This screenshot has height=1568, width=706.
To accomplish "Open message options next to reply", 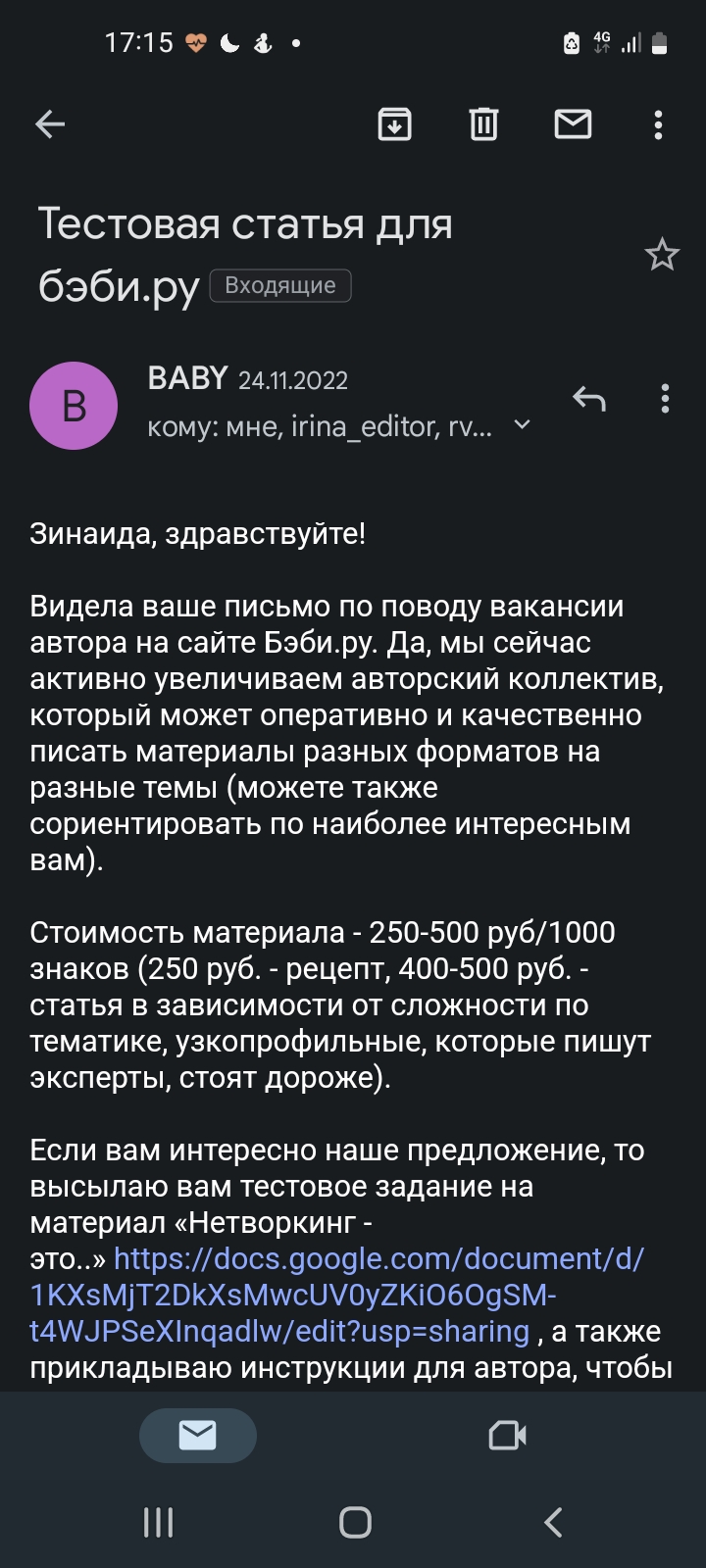I will pyautogui.click(x=665, y=399).
